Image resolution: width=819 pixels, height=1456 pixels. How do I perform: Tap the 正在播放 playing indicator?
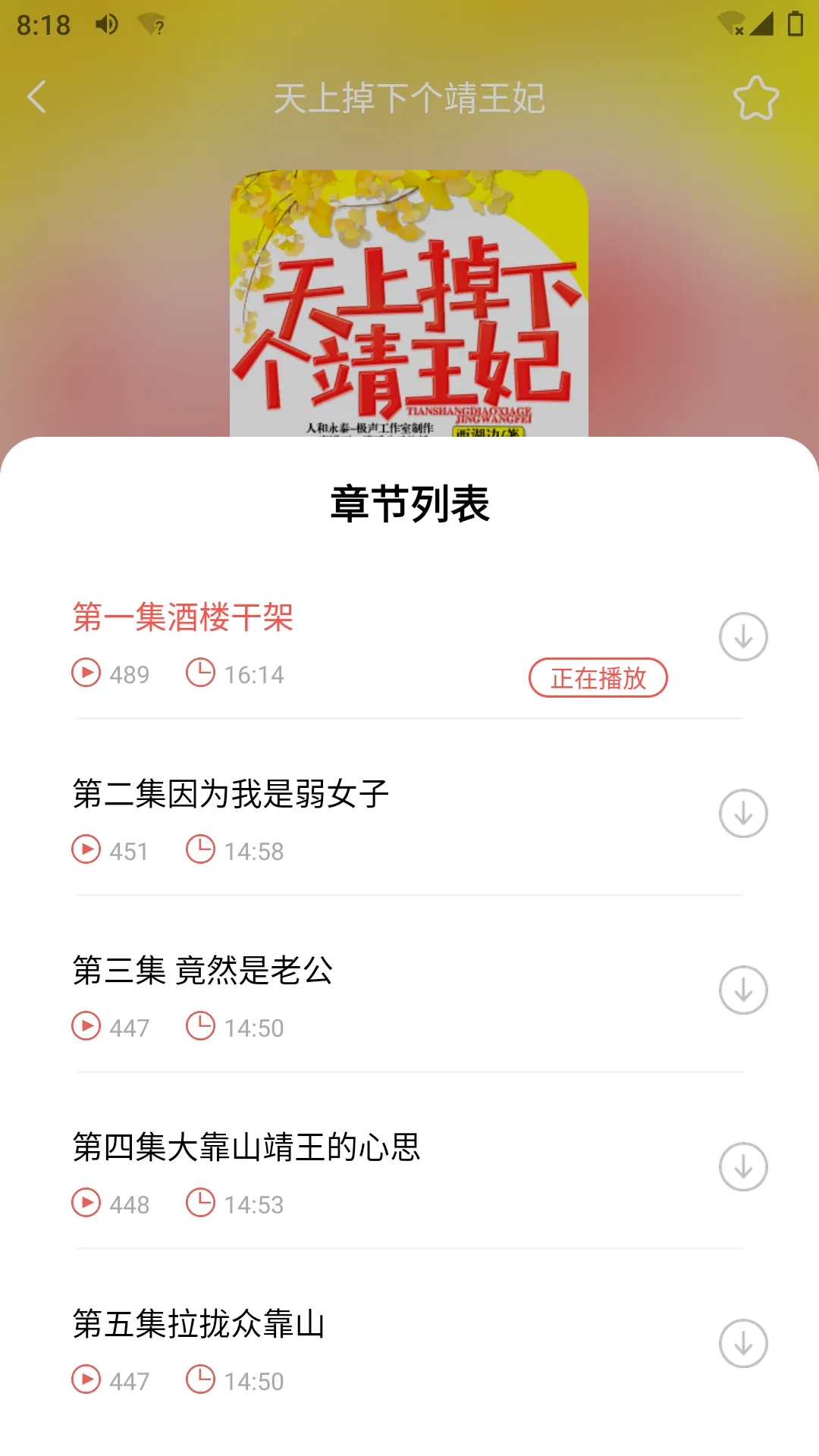coord(598,679)
